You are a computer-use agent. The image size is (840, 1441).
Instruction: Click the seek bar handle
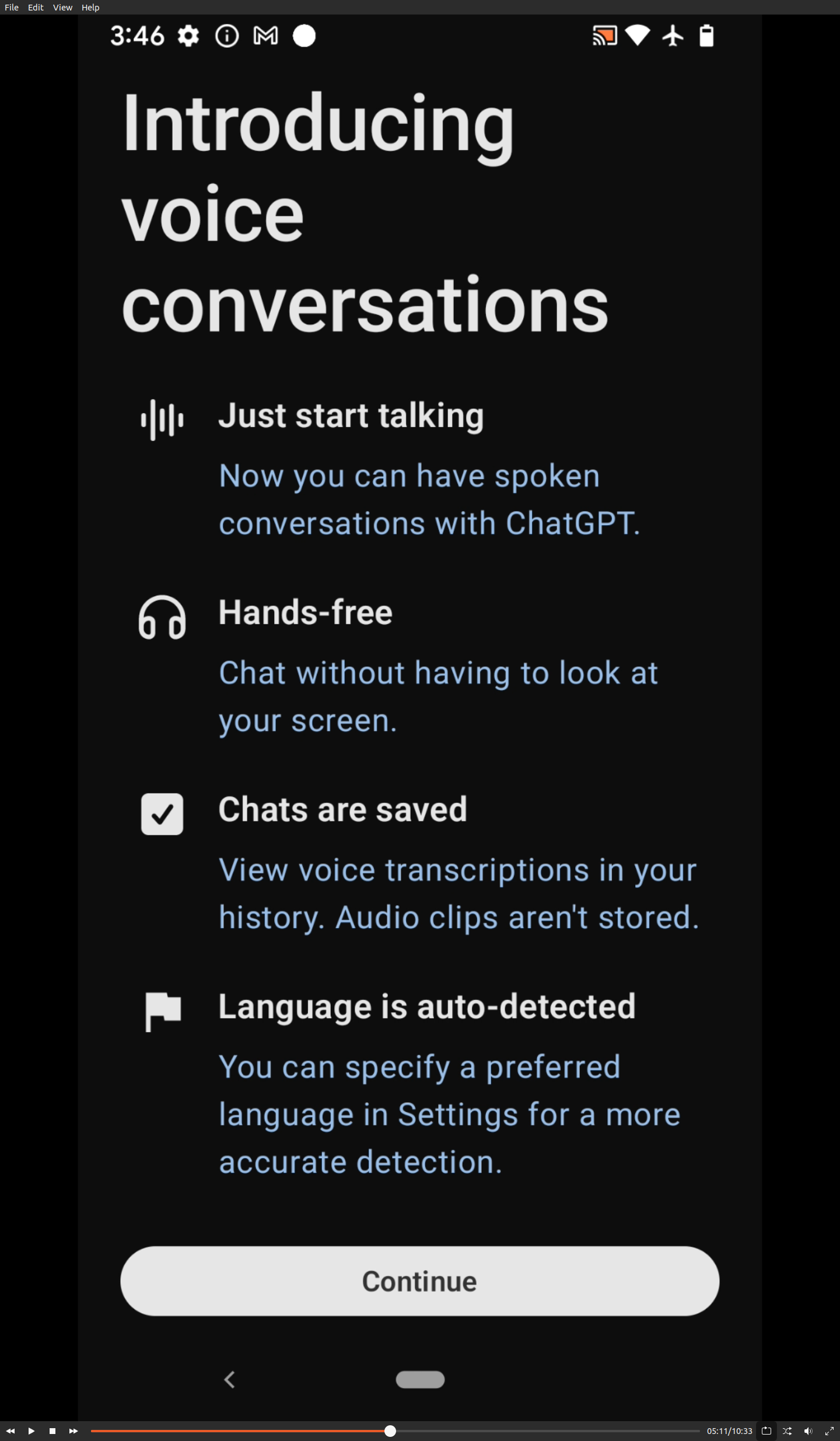coord(390,1431)
